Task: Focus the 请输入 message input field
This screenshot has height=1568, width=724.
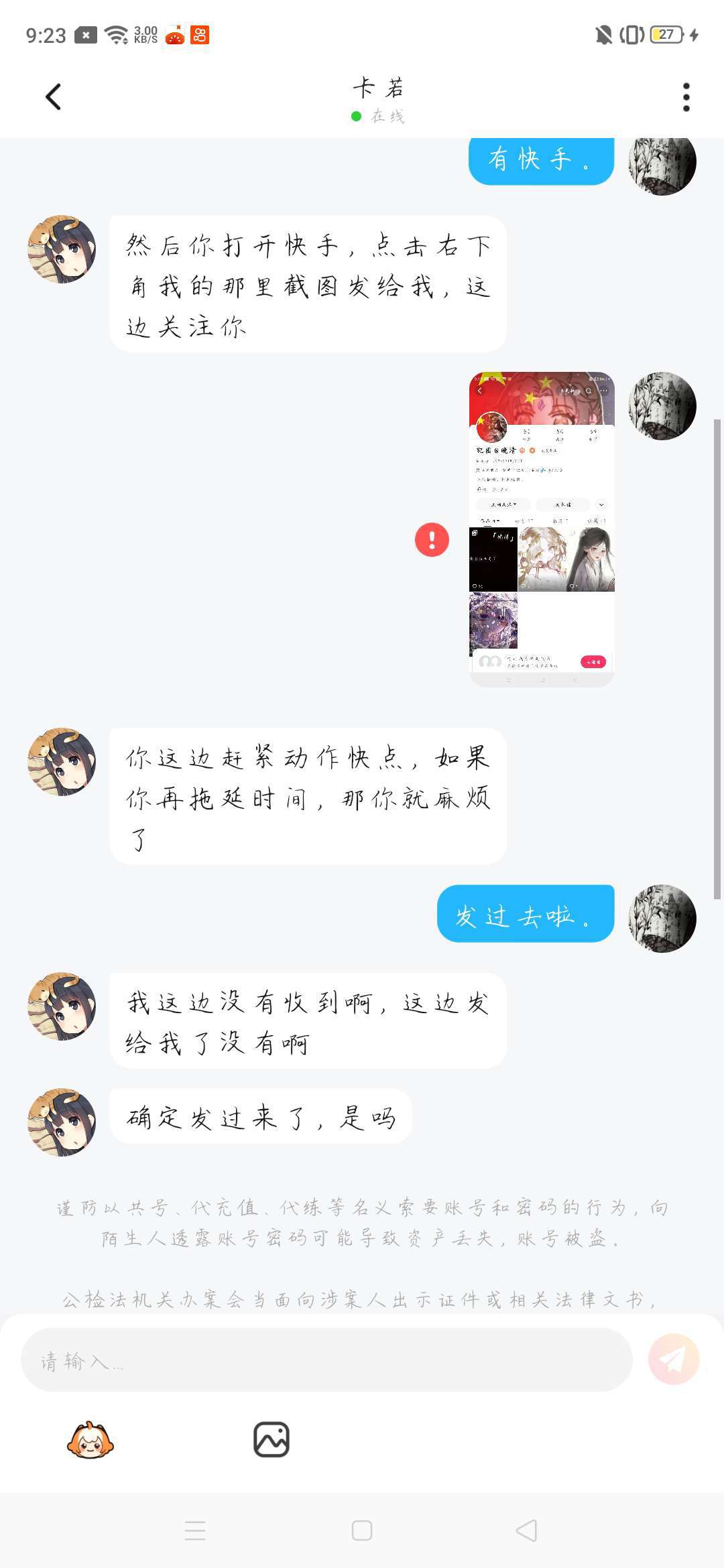Action: (326, 1360)
